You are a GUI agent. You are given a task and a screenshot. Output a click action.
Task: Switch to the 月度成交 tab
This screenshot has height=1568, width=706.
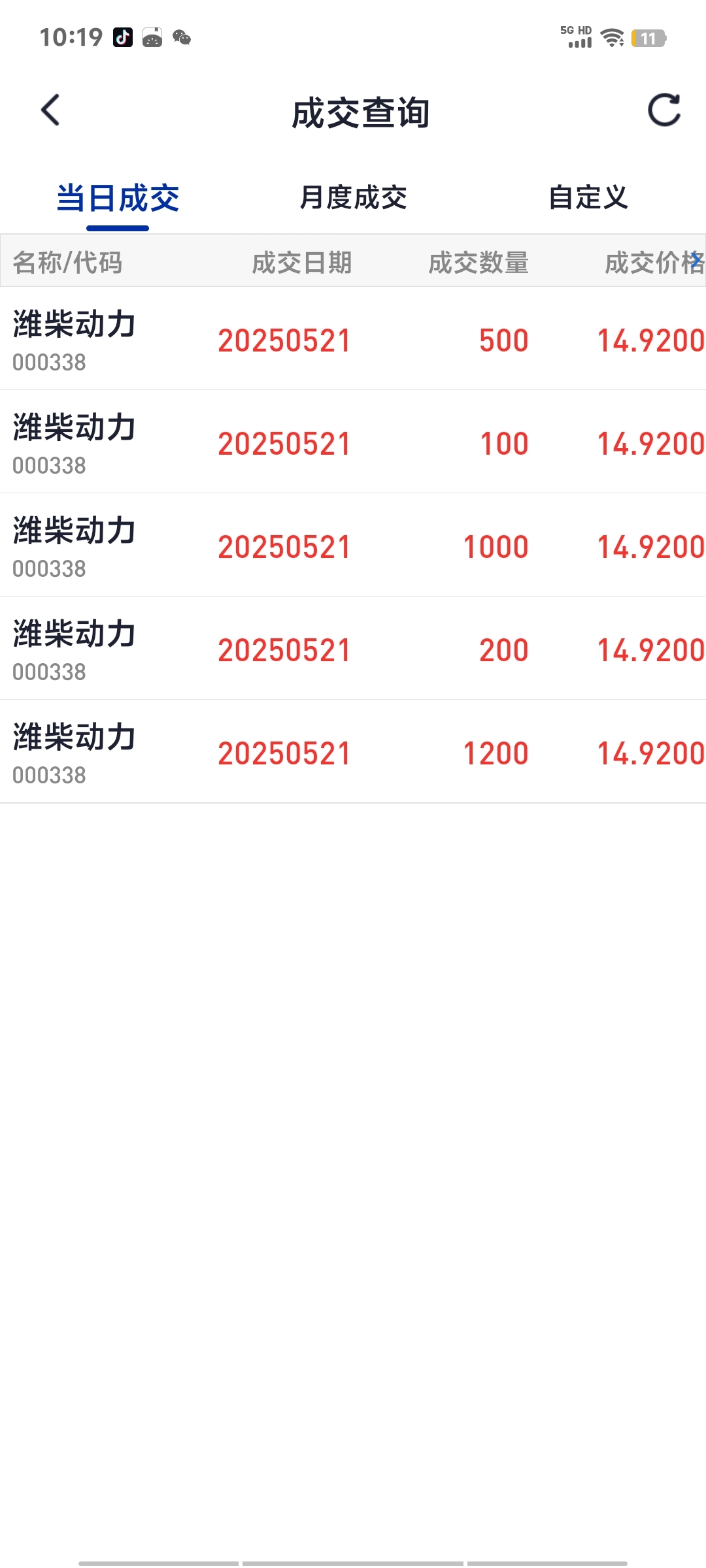353,198
